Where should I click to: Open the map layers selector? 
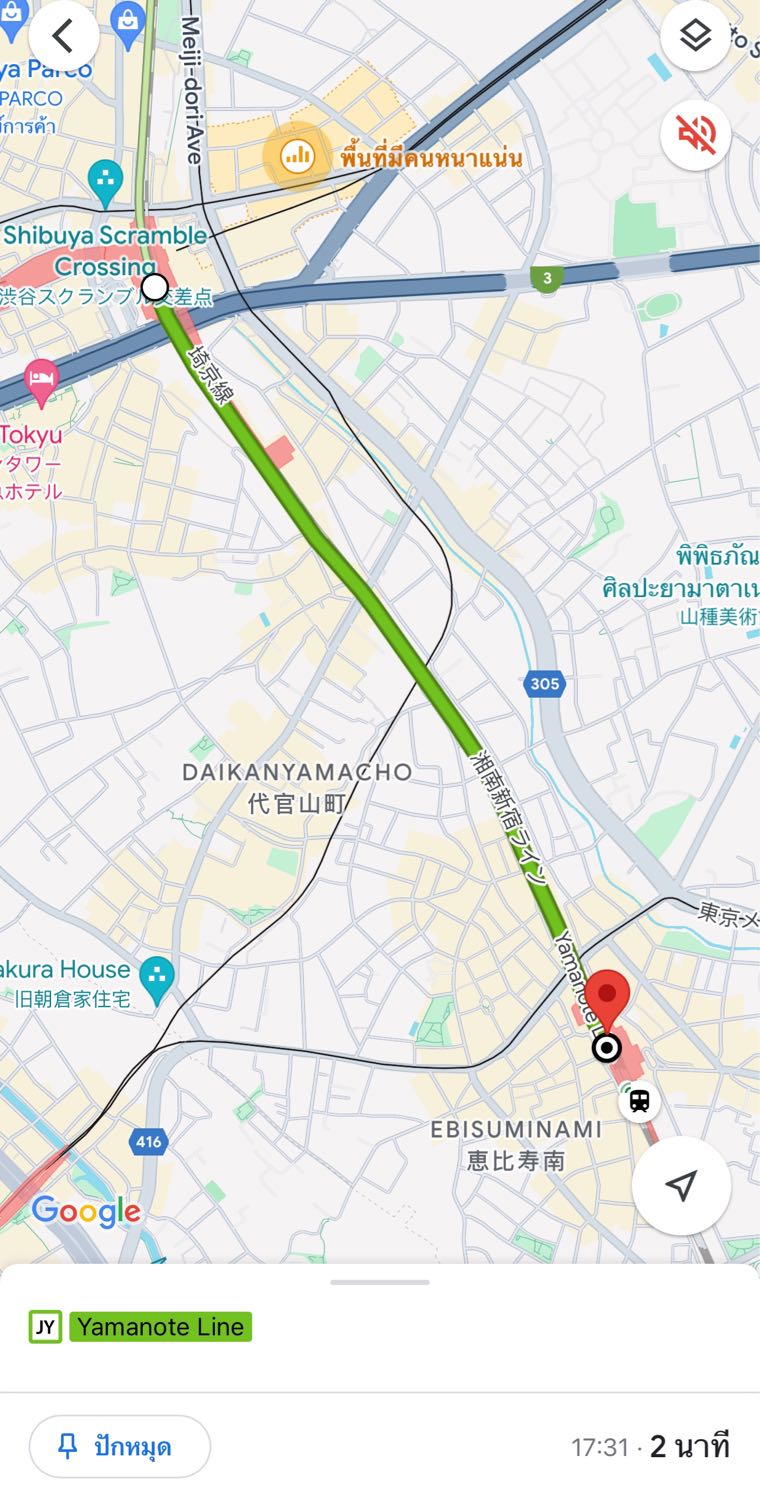point(695,36)
